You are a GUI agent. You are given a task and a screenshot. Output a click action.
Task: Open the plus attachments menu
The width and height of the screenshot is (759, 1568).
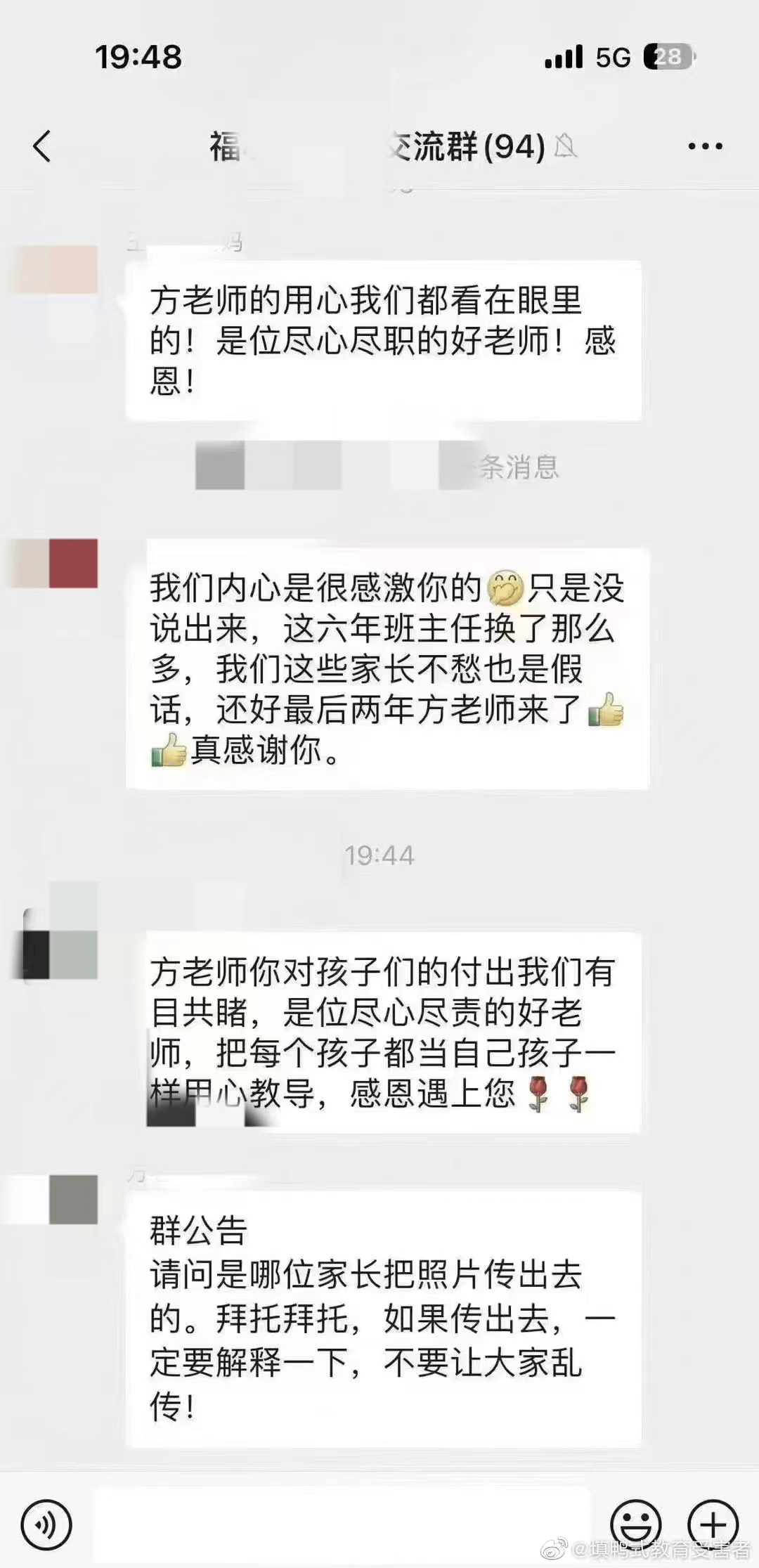click(x=713, y=1524)
